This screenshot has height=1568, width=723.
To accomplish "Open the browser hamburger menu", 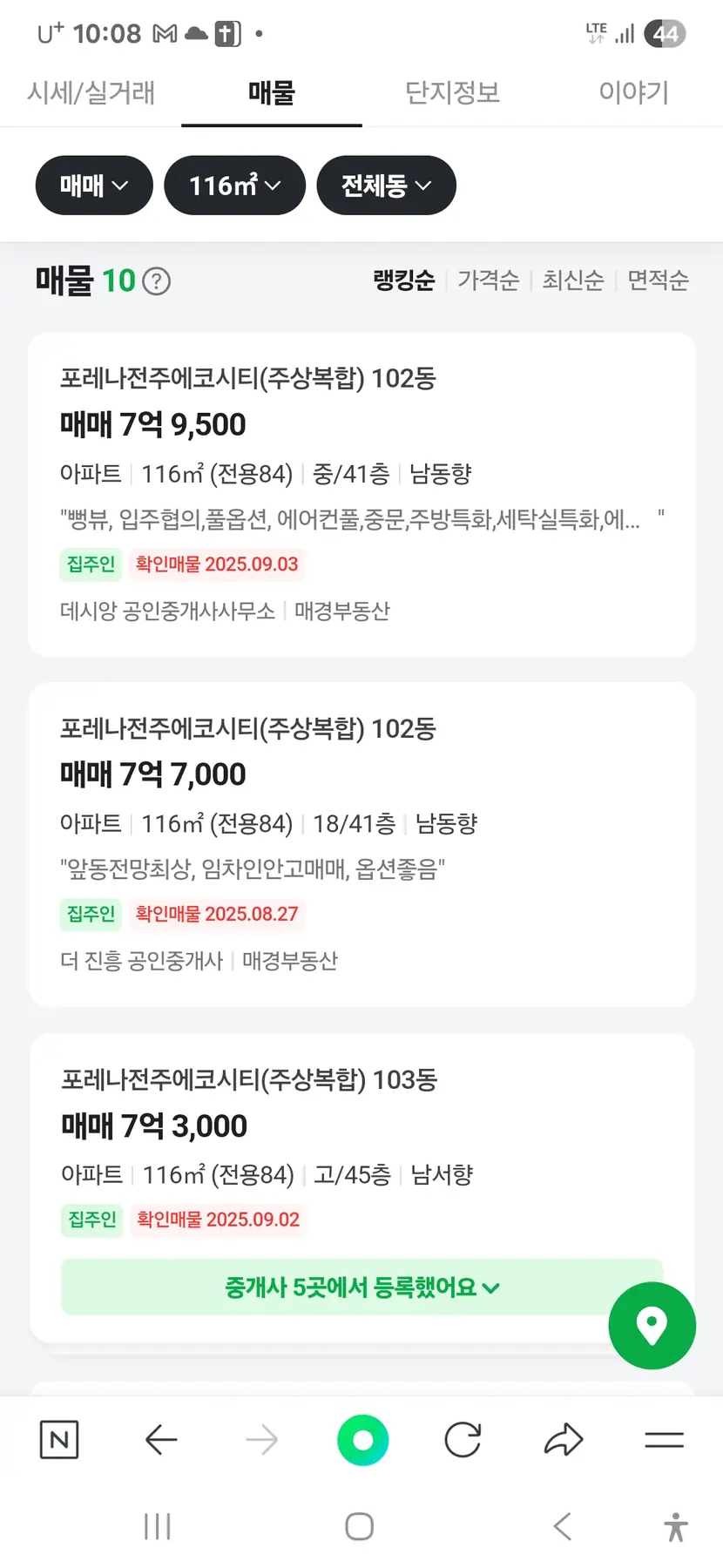I will point(664,1440).
